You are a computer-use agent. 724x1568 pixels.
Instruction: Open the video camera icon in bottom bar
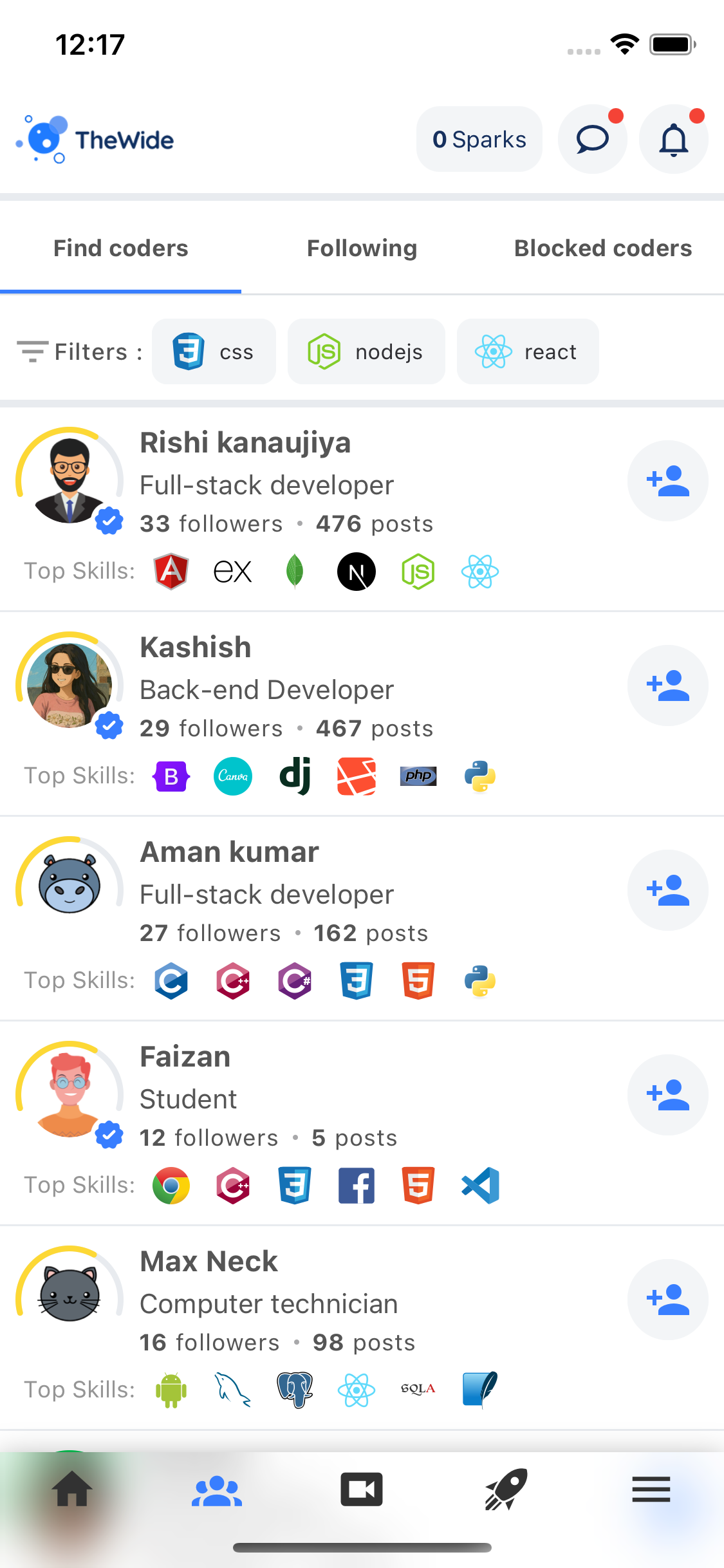[x=362, y=1489]
